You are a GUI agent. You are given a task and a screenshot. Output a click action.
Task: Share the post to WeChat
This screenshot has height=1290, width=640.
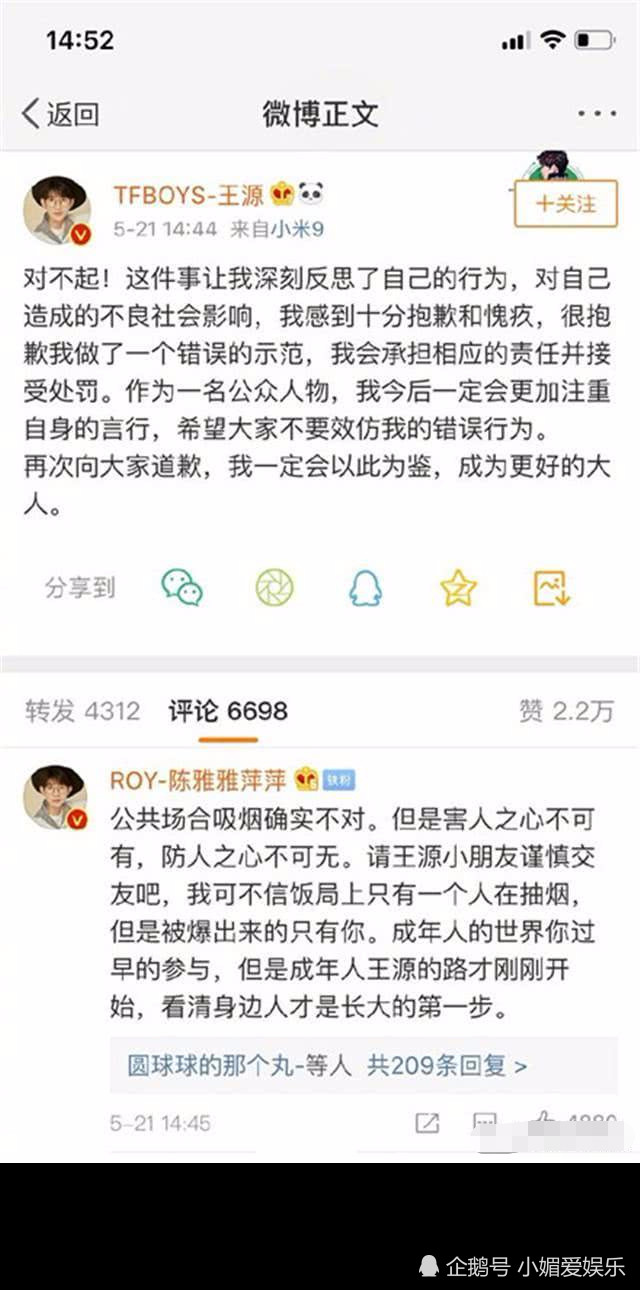click(182, 588)
